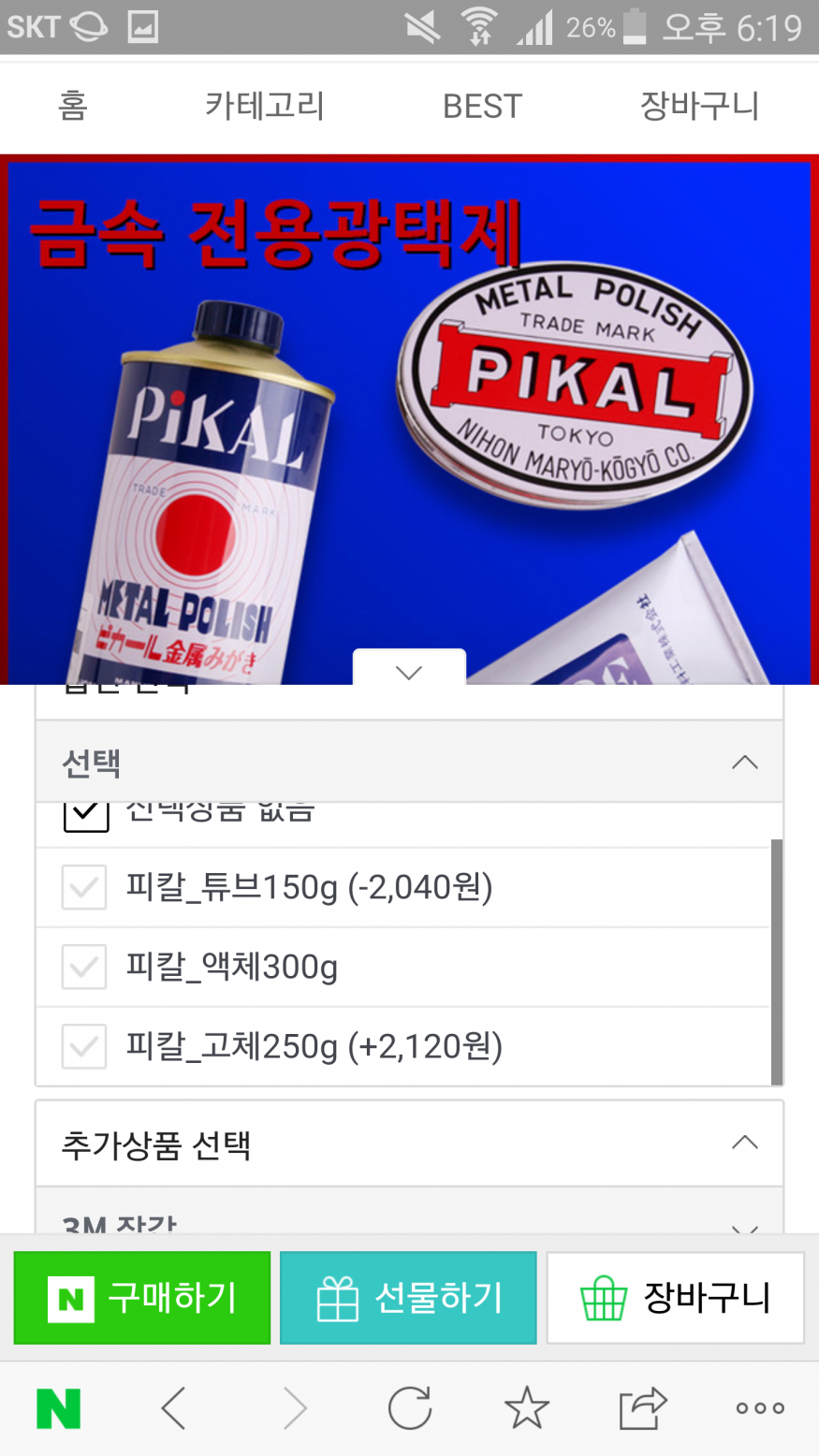This screenshot has width=819, height=1456.
Task: Open the browser's more options menu
Action: pyautogui.click(x=759, y=1407)
